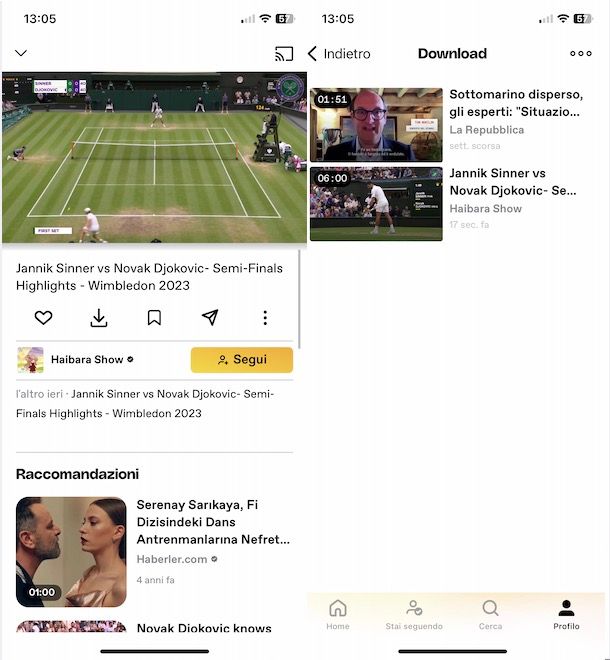The image size is (610, 660).
Task: Switch to the Cerca tab
Action: 490,614
